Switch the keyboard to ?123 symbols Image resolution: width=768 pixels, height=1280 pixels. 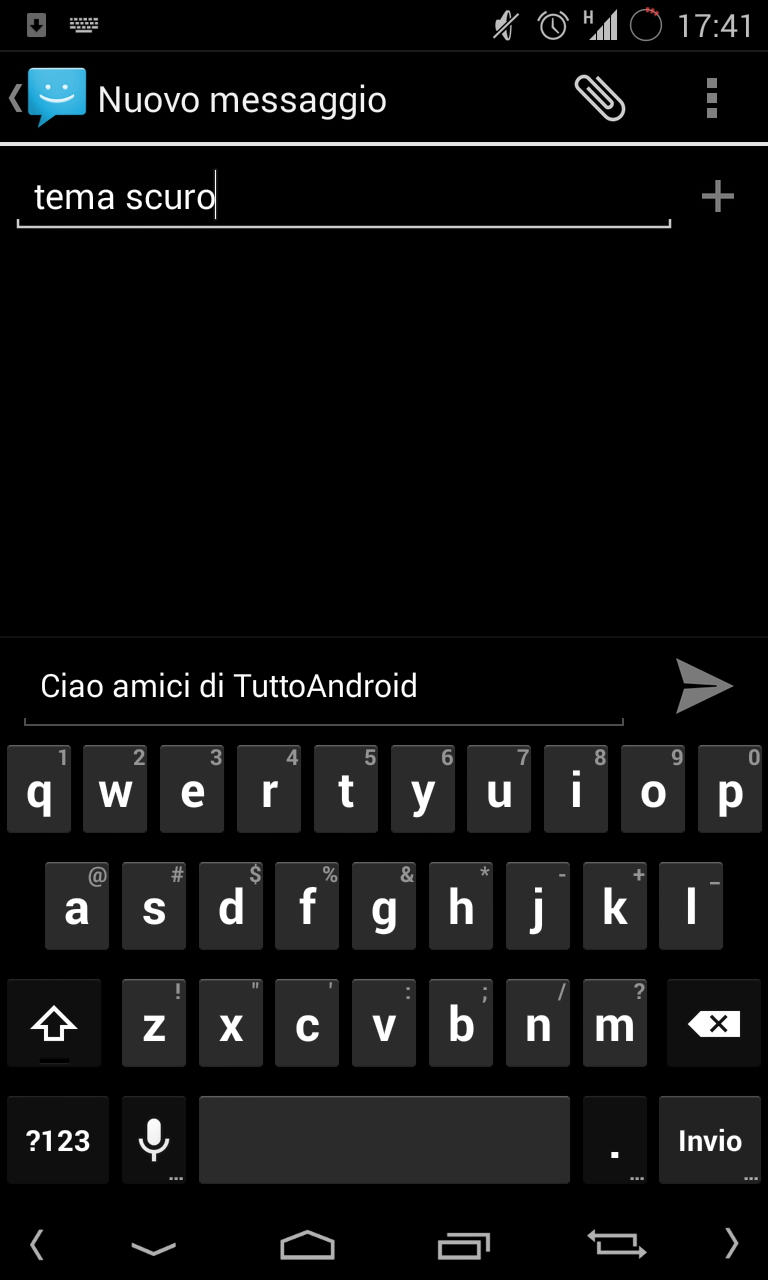[58, 1141]
